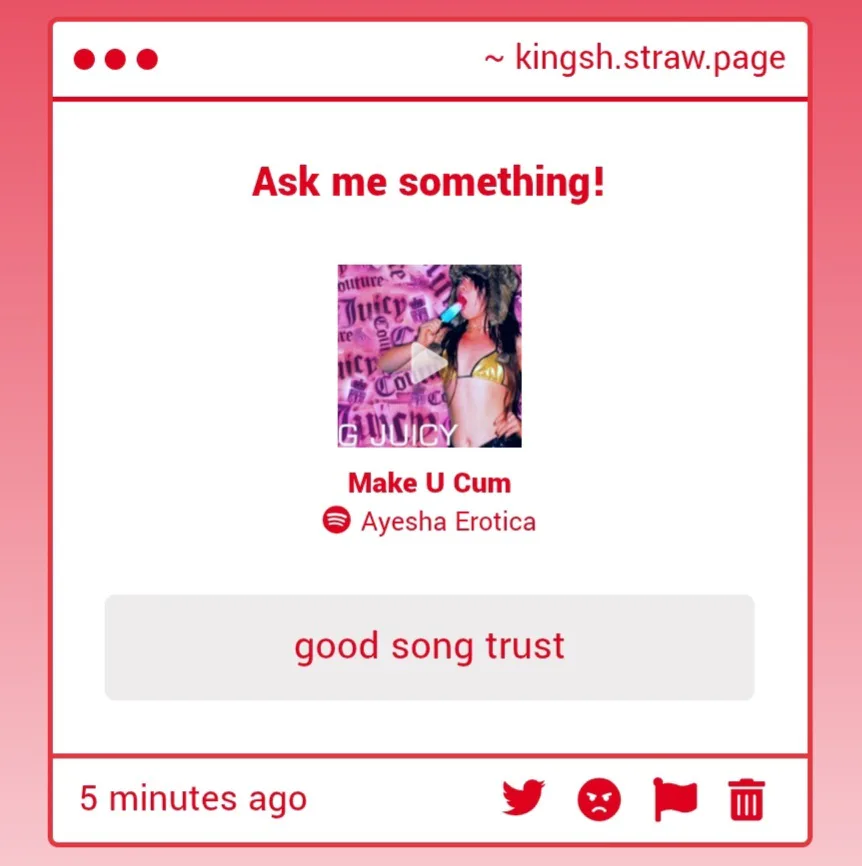Open the Ayesha Erotica track on Spotify

(x=337, y=520)
